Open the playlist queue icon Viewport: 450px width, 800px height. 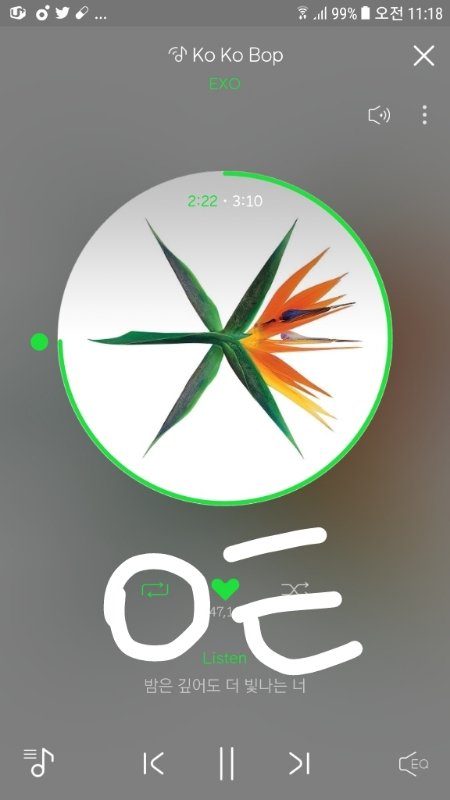coord(39,762)
